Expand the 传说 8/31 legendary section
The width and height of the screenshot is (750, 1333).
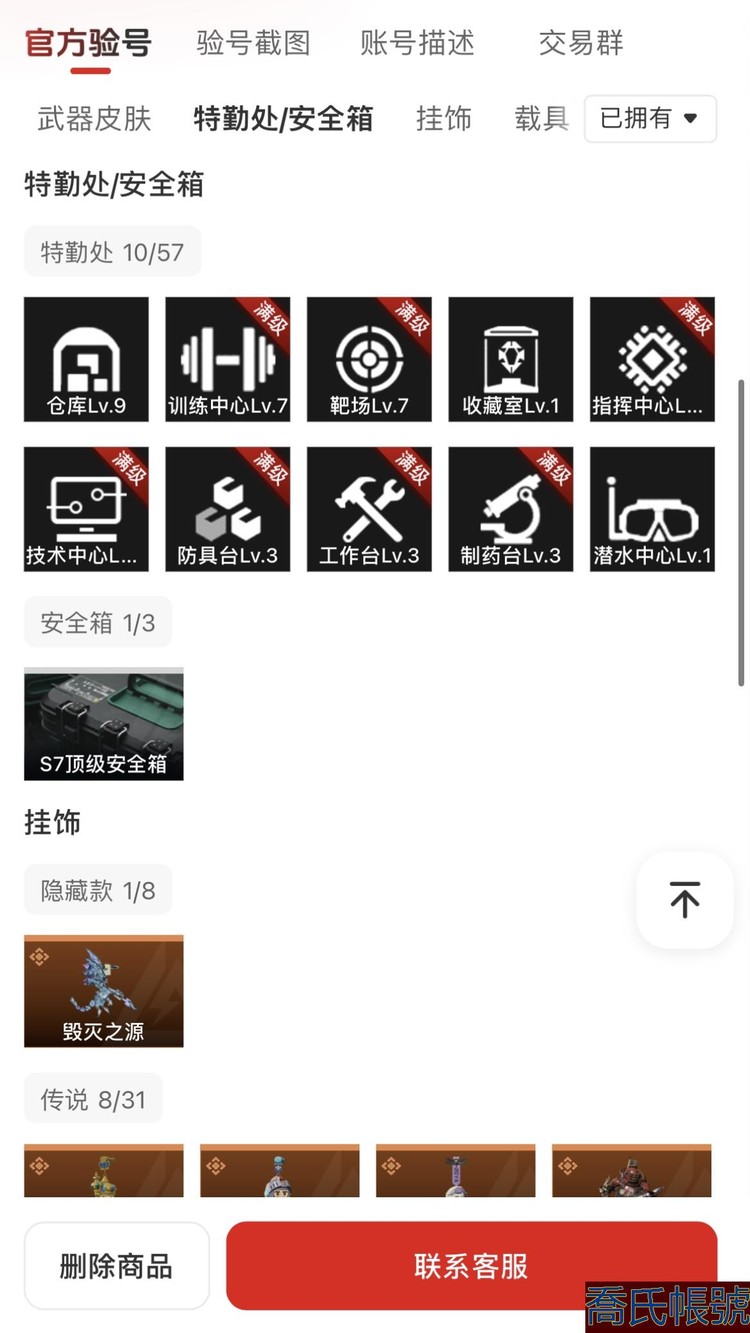coord(93,1098)
